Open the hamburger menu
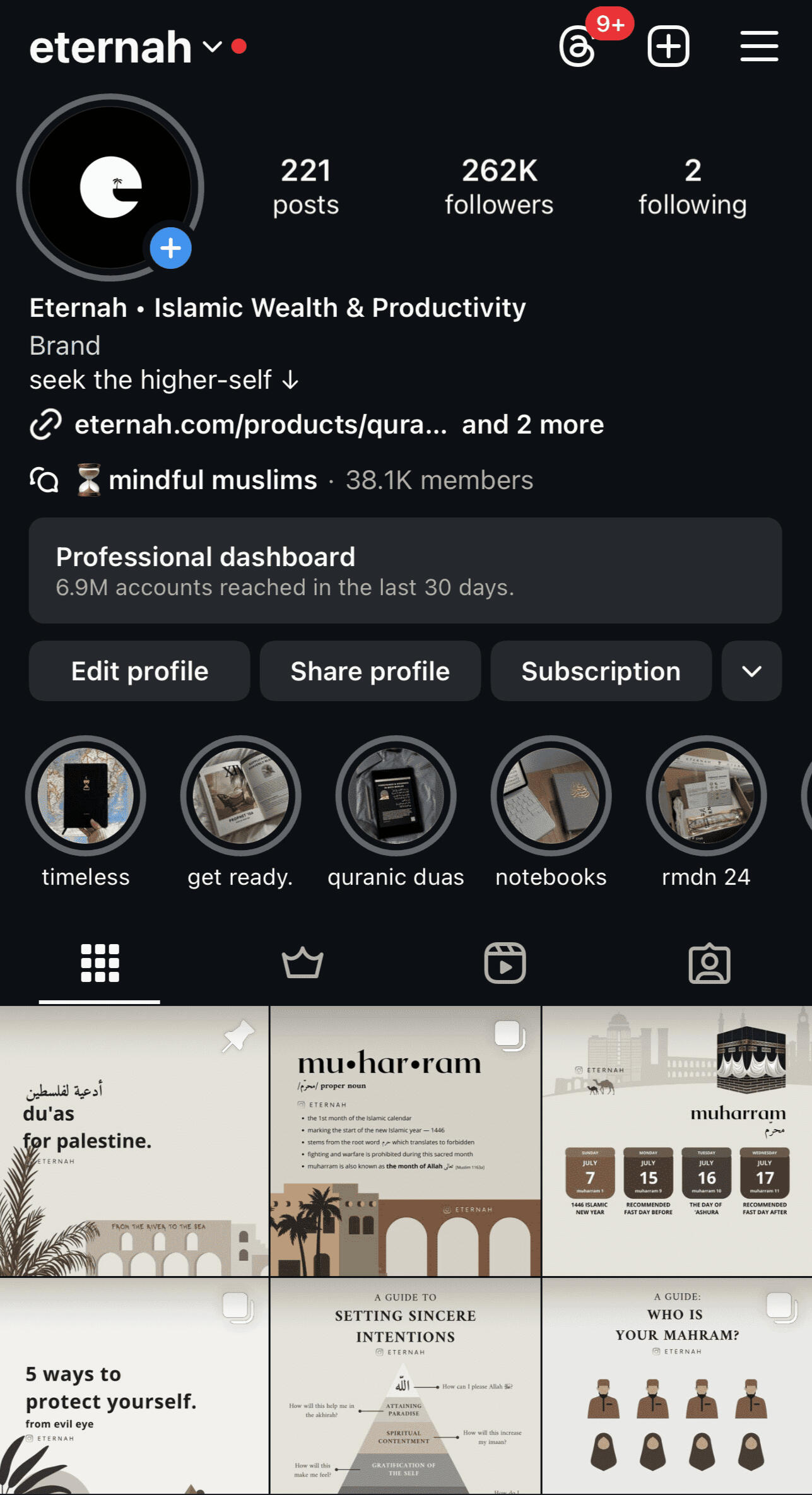This screenshot has width=812, height=1495. [759, 47]
